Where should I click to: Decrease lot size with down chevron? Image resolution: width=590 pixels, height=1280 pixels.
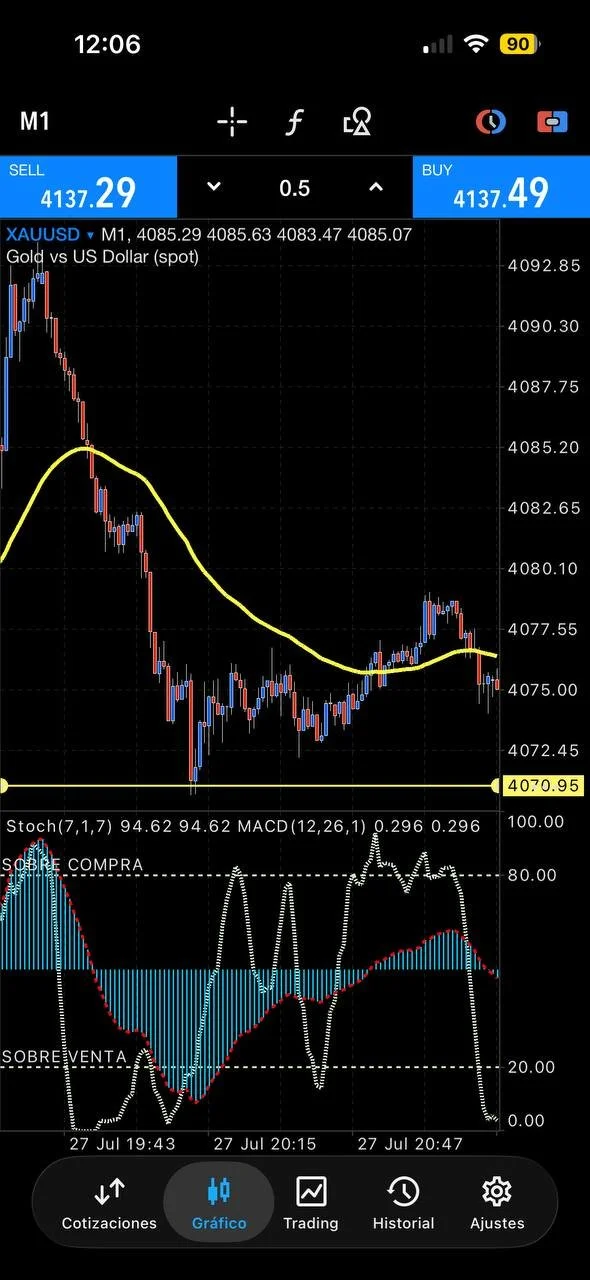tap(213, 187)
